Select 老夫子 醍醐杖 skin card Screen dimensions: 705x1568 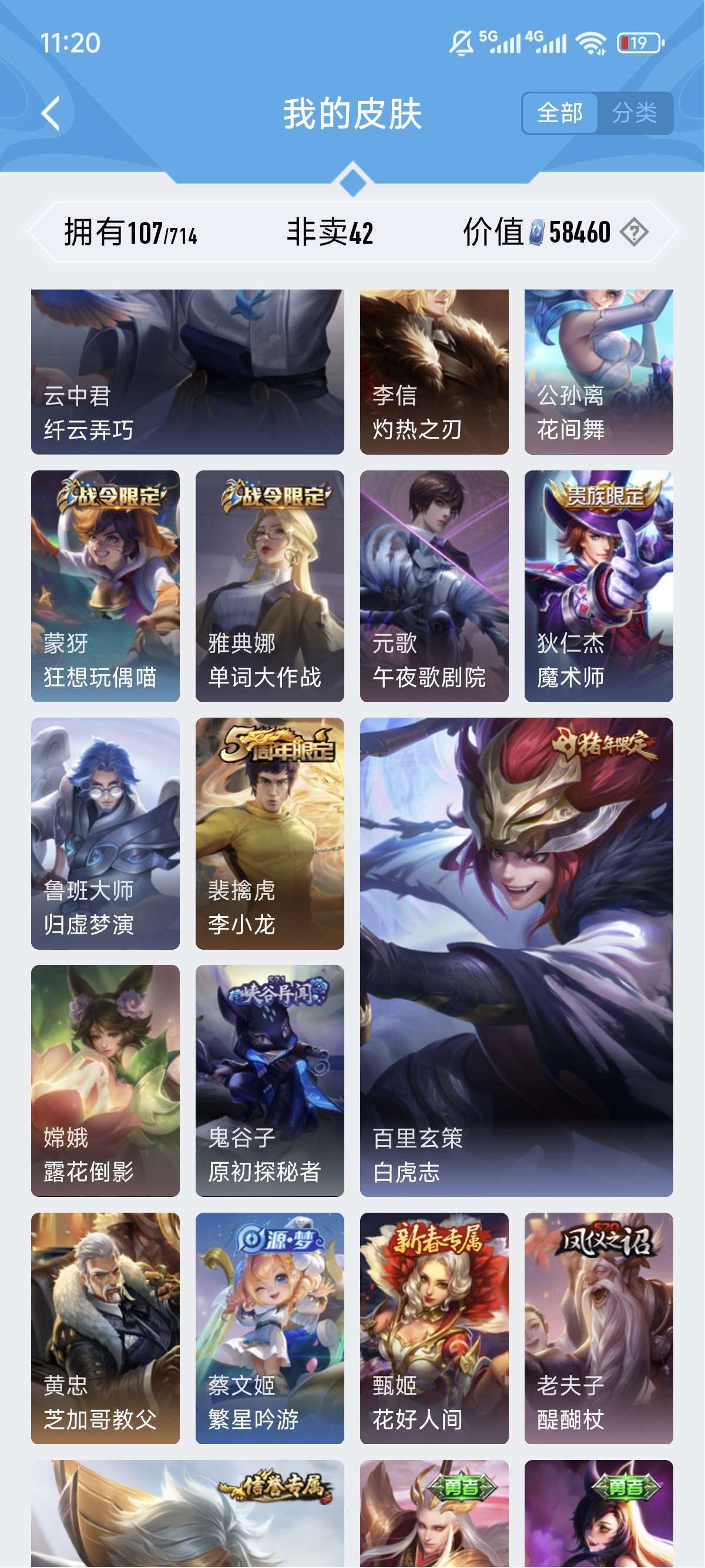(x=599, y=1328)
